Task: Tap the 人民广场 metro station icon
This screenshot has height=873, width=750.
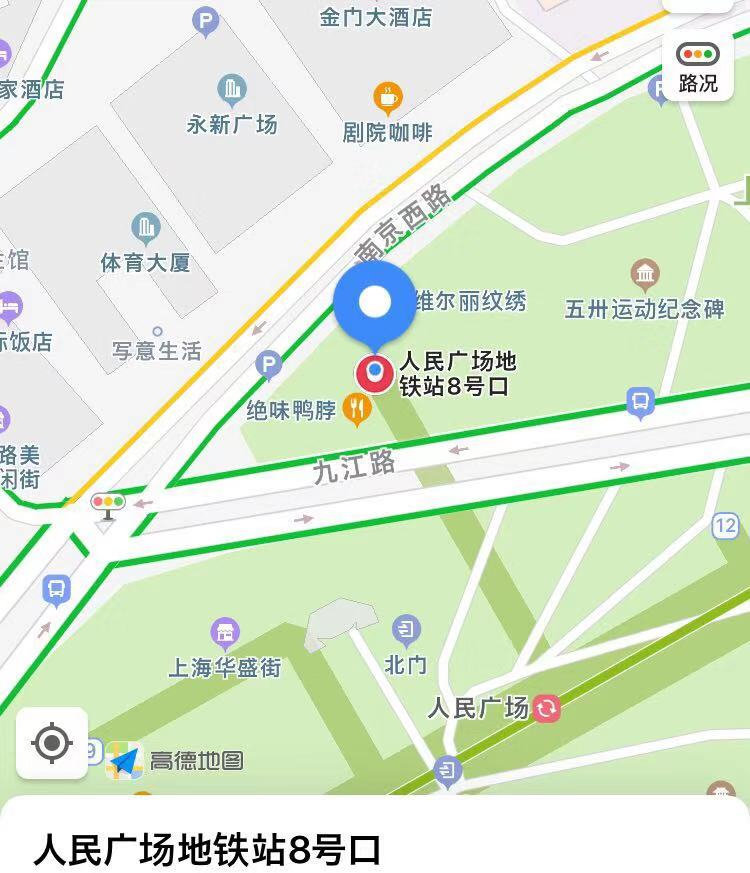Action: [547, 709]
